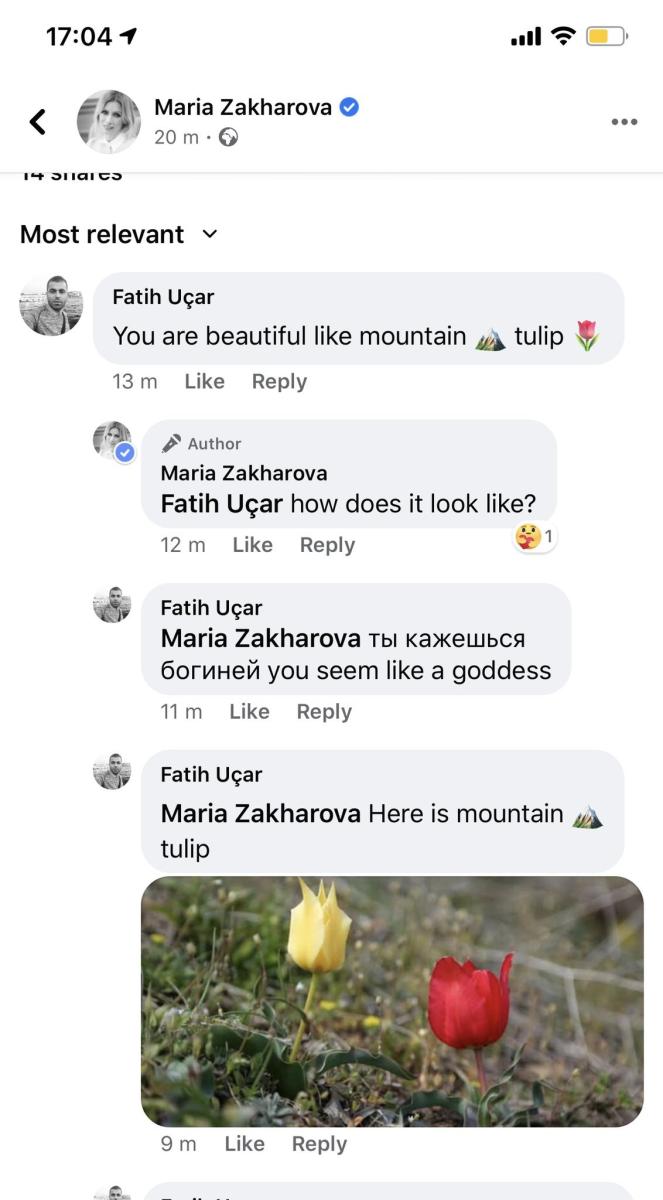The width and height of the screenshot is (663, 1200).
Task: Open tagged Fatih Uçar in Maria's reply
Action: tap(222, 504)
